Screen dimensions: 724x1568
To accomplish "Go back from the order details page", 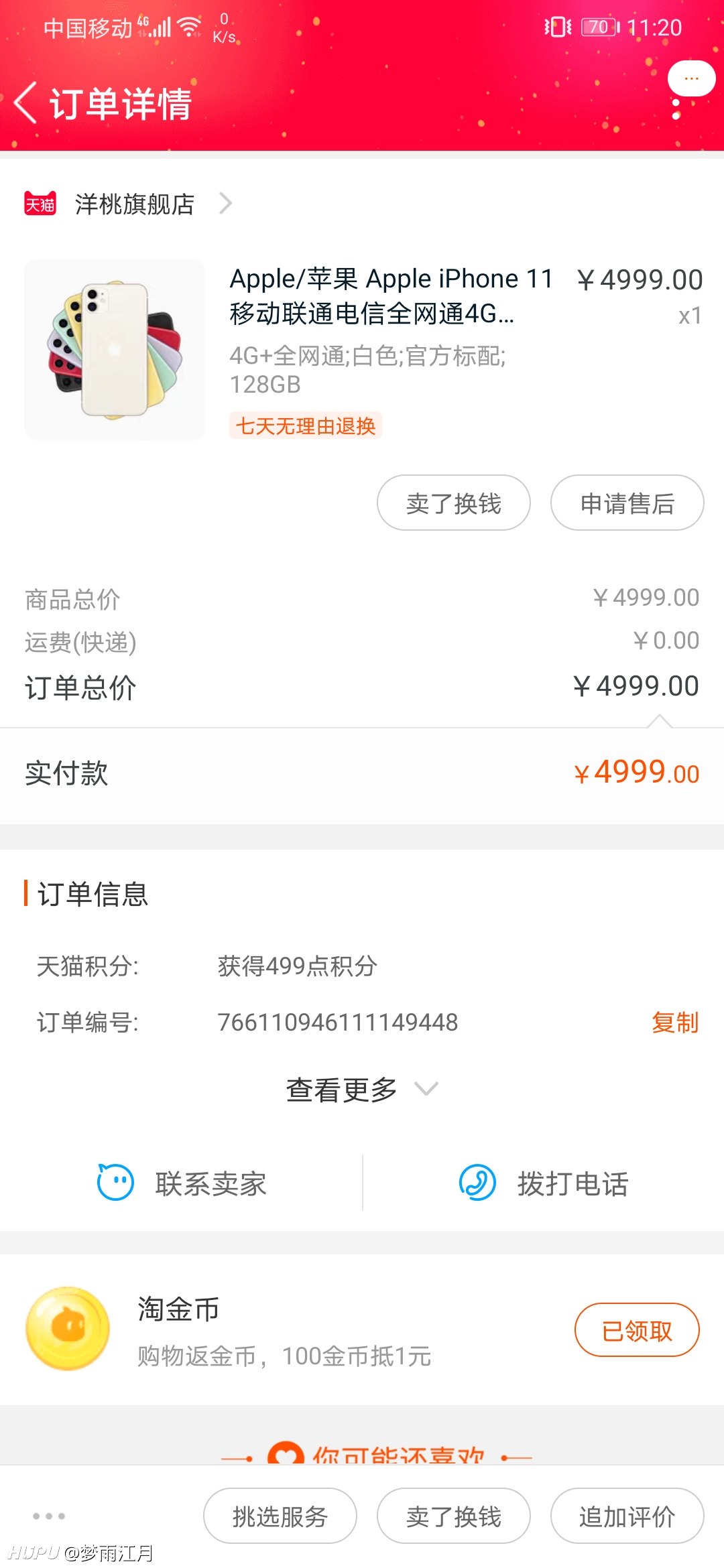I will 25,103.
